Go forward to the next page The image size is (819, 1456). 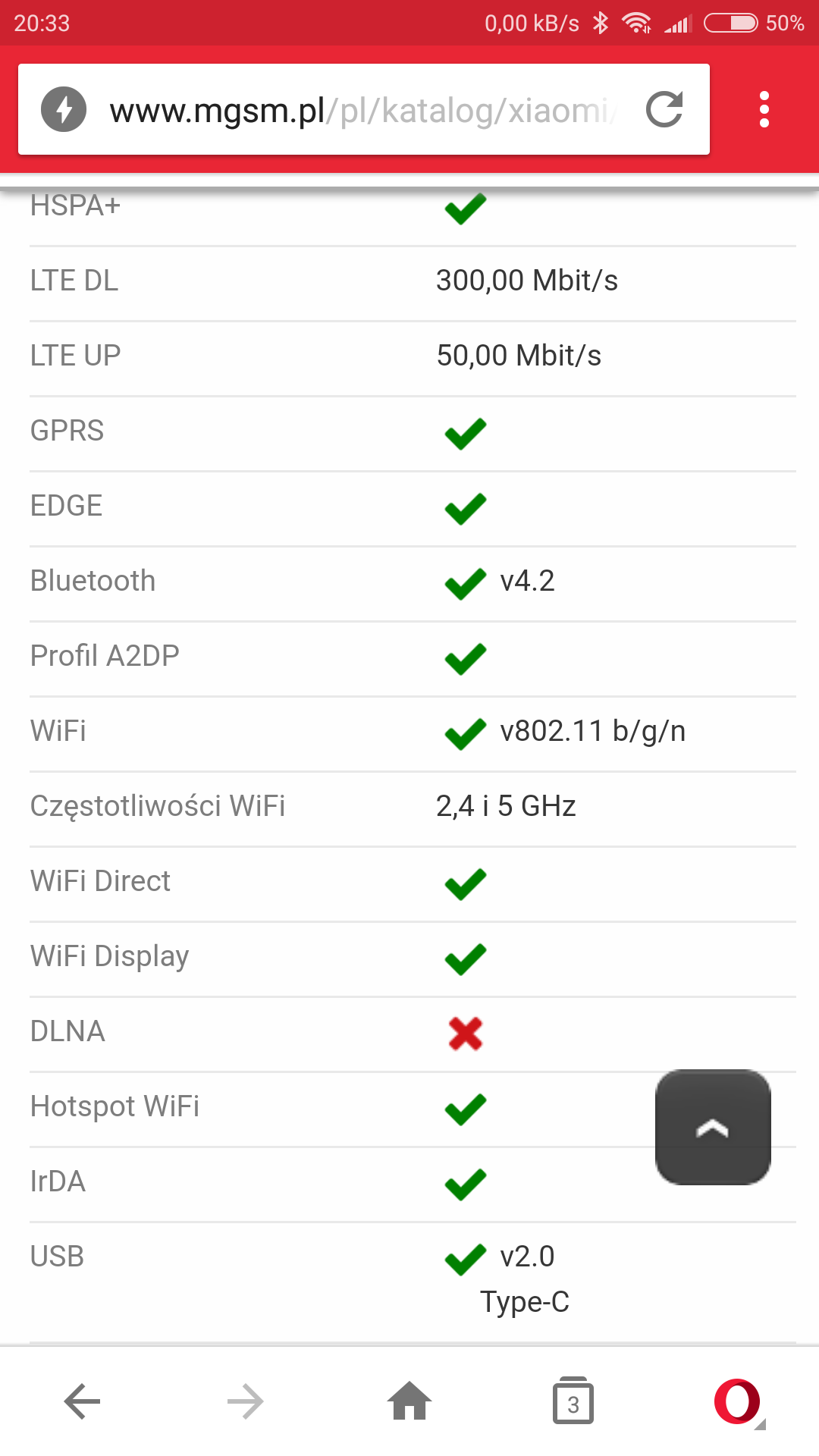(x=245, y=1401)
